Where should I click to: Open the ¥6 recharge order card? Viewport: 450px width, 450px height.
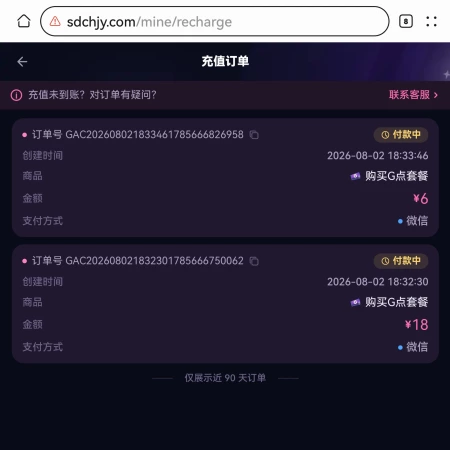[x=225, y=177]
